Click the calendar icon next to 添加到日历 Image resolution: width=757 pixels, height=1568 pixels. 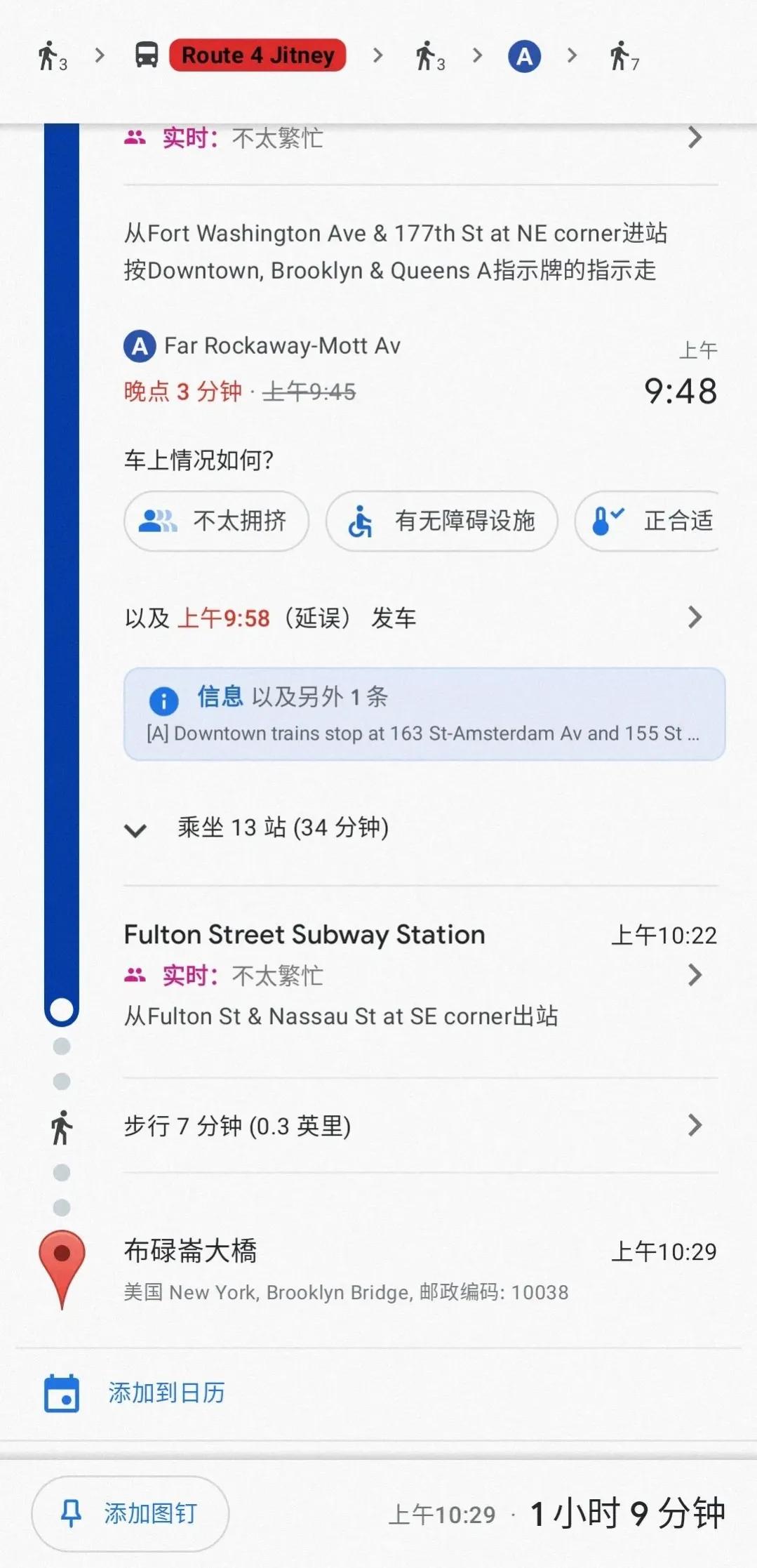tap(62, 1393)
